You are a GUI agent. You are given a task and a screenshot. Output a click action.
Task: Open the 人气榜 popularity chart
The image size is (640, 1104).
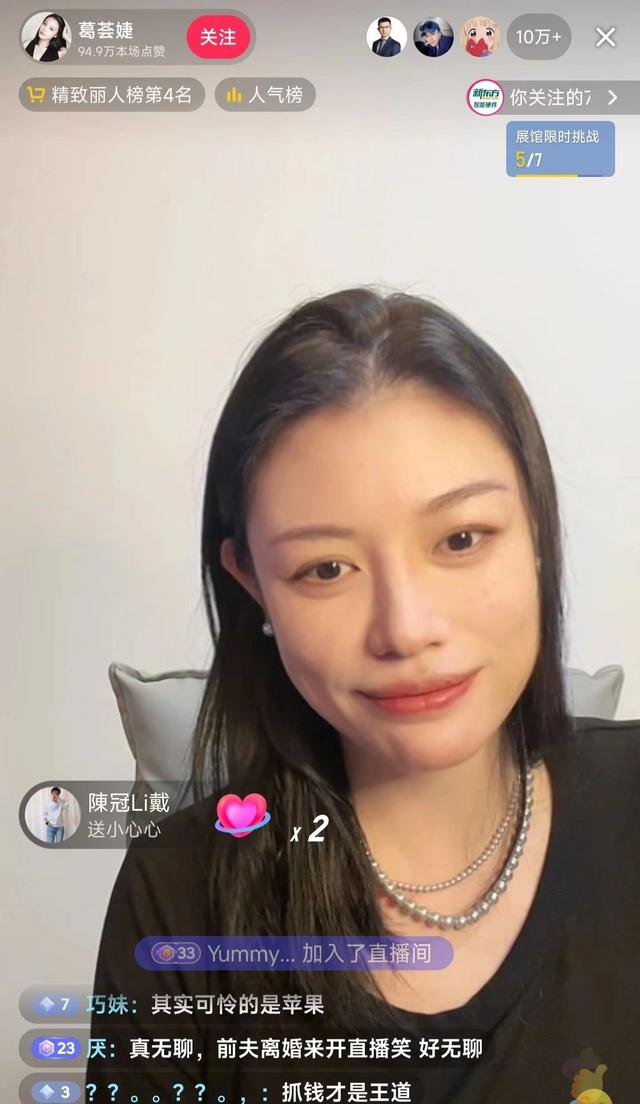click(265, 95)
